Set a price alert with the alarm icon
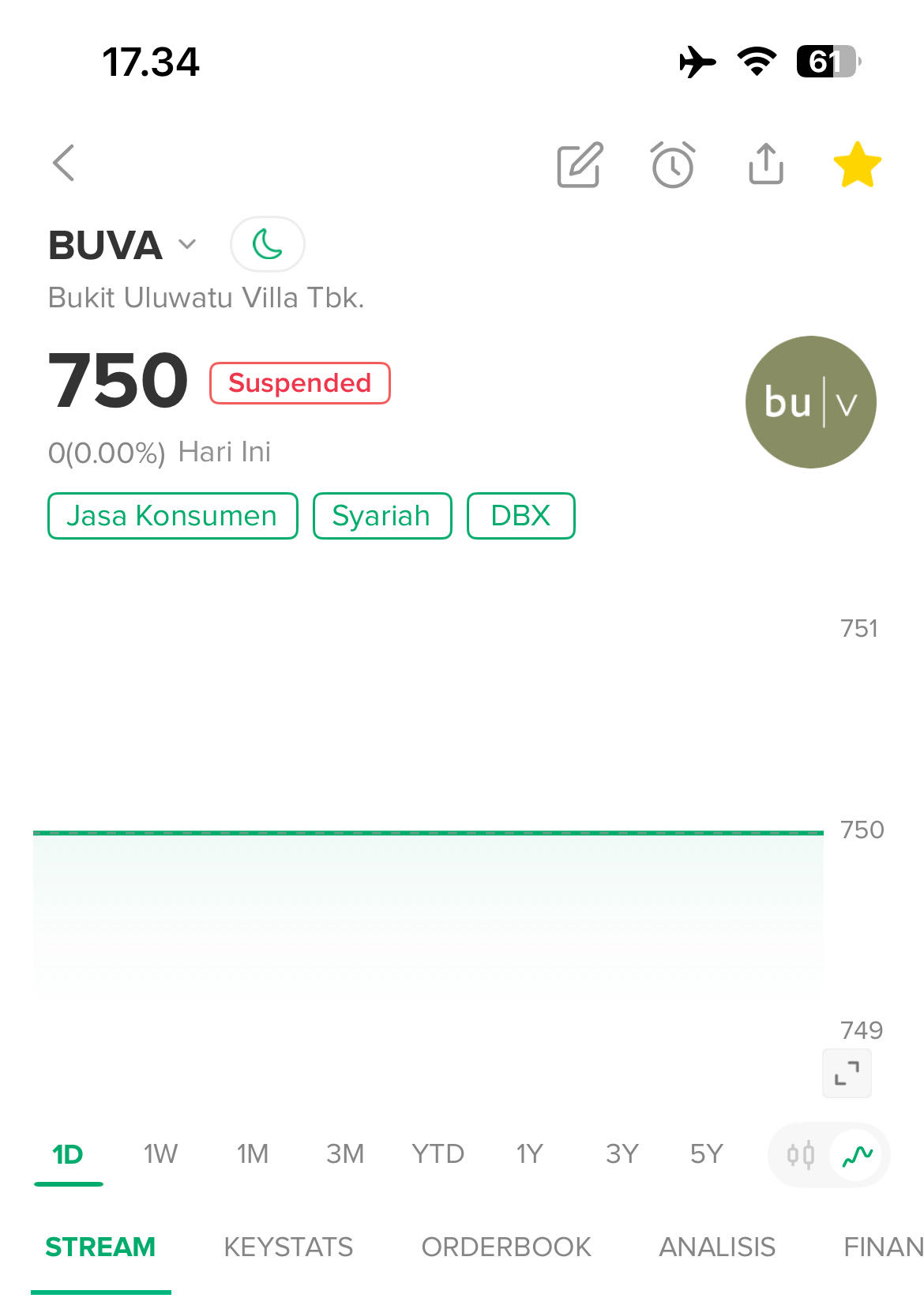The image size is (924, 1298). pyautogui.click(x=673, y=165)
